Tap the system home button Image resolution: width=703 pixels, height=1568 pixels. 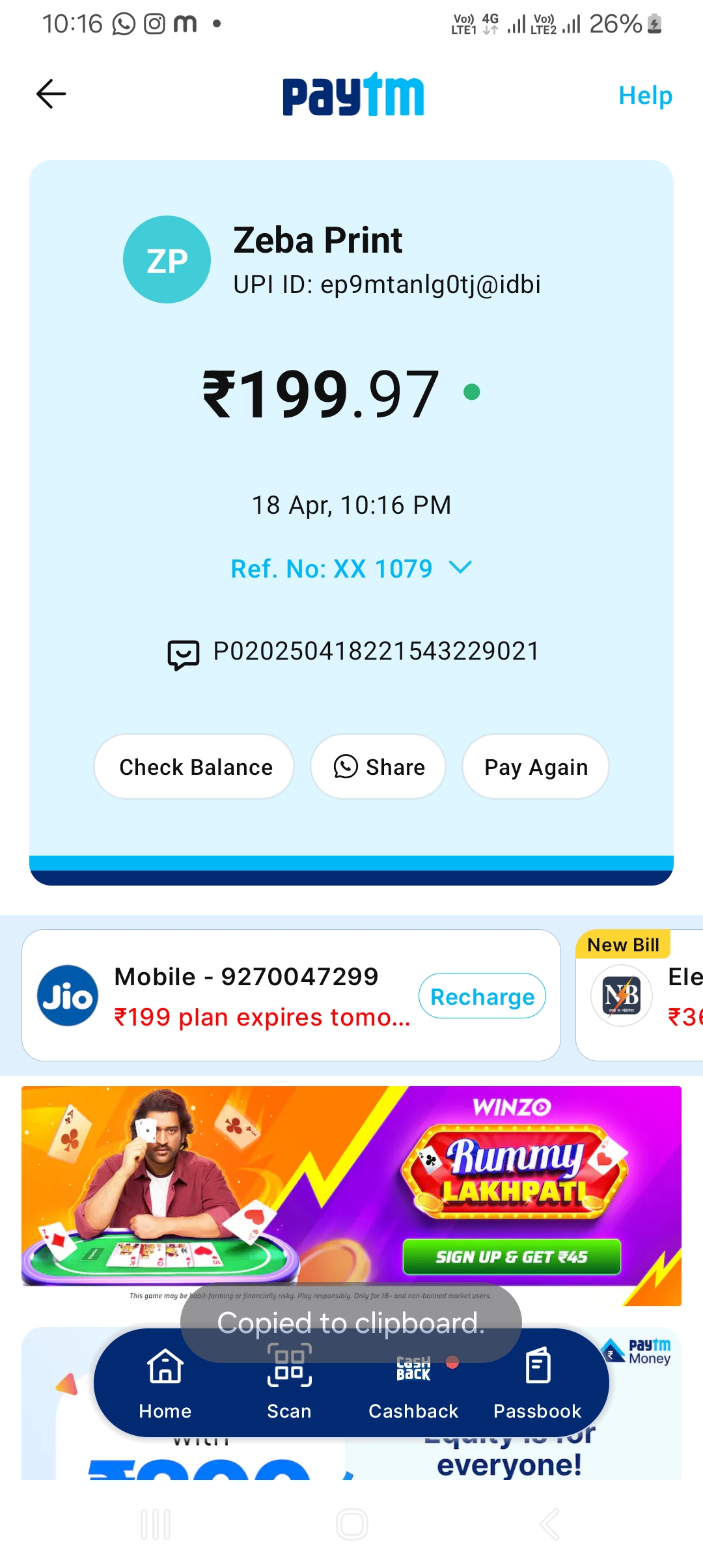tap(351, 1524)
